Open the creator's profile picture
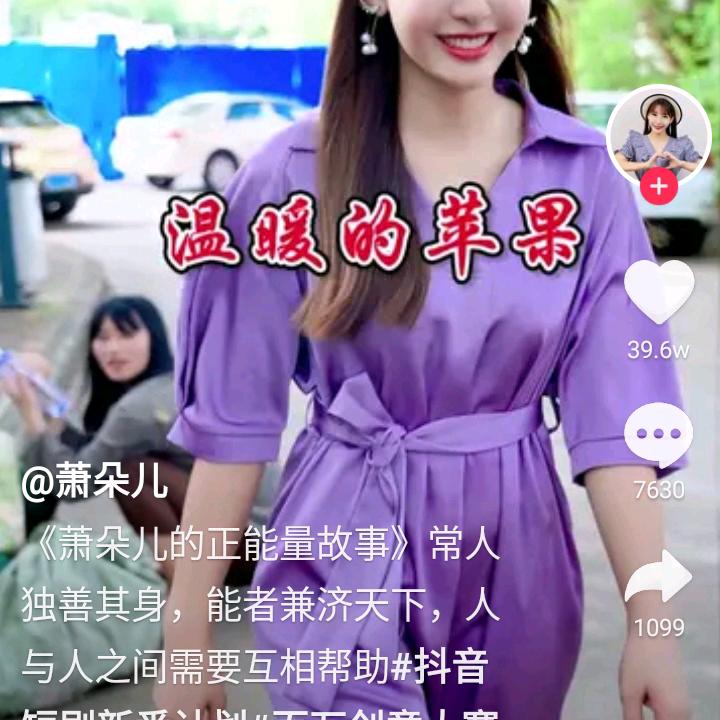Image resolution: width=720 pixels, height=720 pixels. pyautogui.click(x=658, y=135)
